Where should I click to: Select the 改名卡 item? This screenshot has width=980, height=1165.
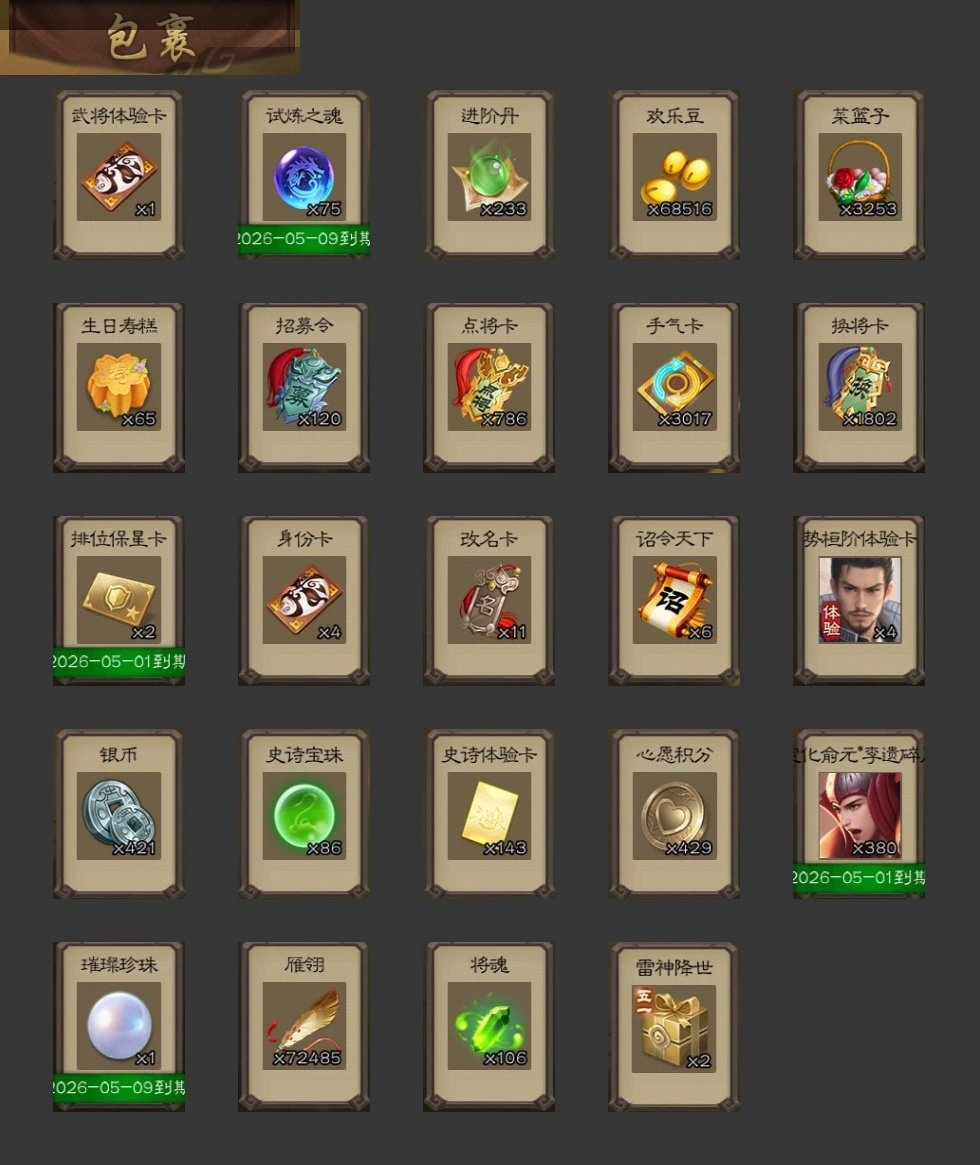tap(489, 600)
